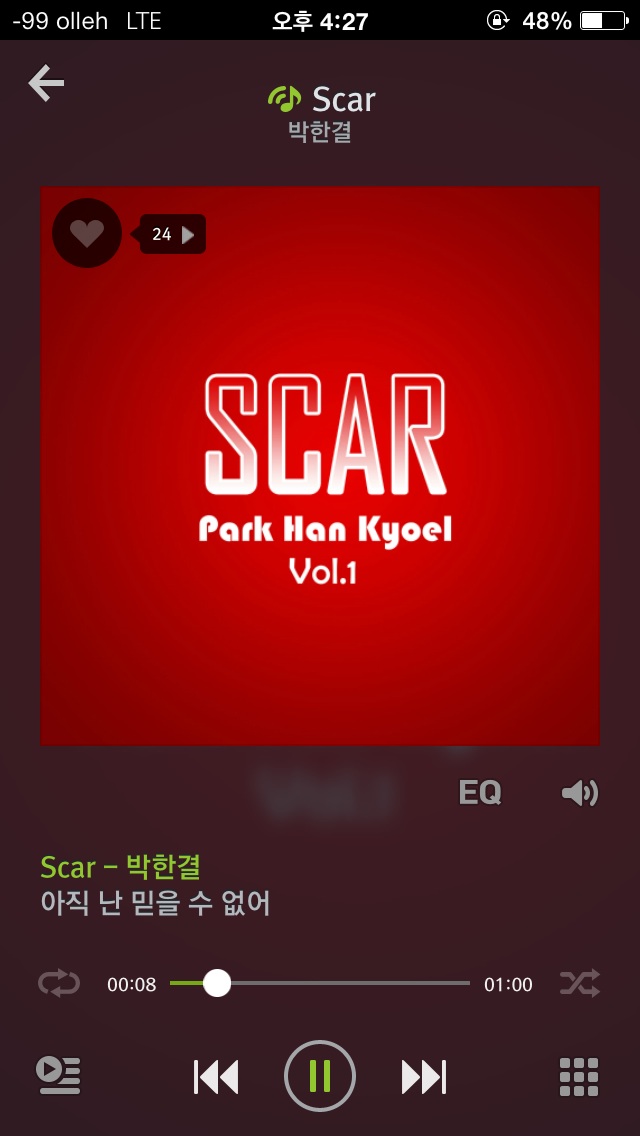Image resolution: width=640 pixels, height=1136 pixels.
Task: Open the 24 likes list
Action: (173, 235)
